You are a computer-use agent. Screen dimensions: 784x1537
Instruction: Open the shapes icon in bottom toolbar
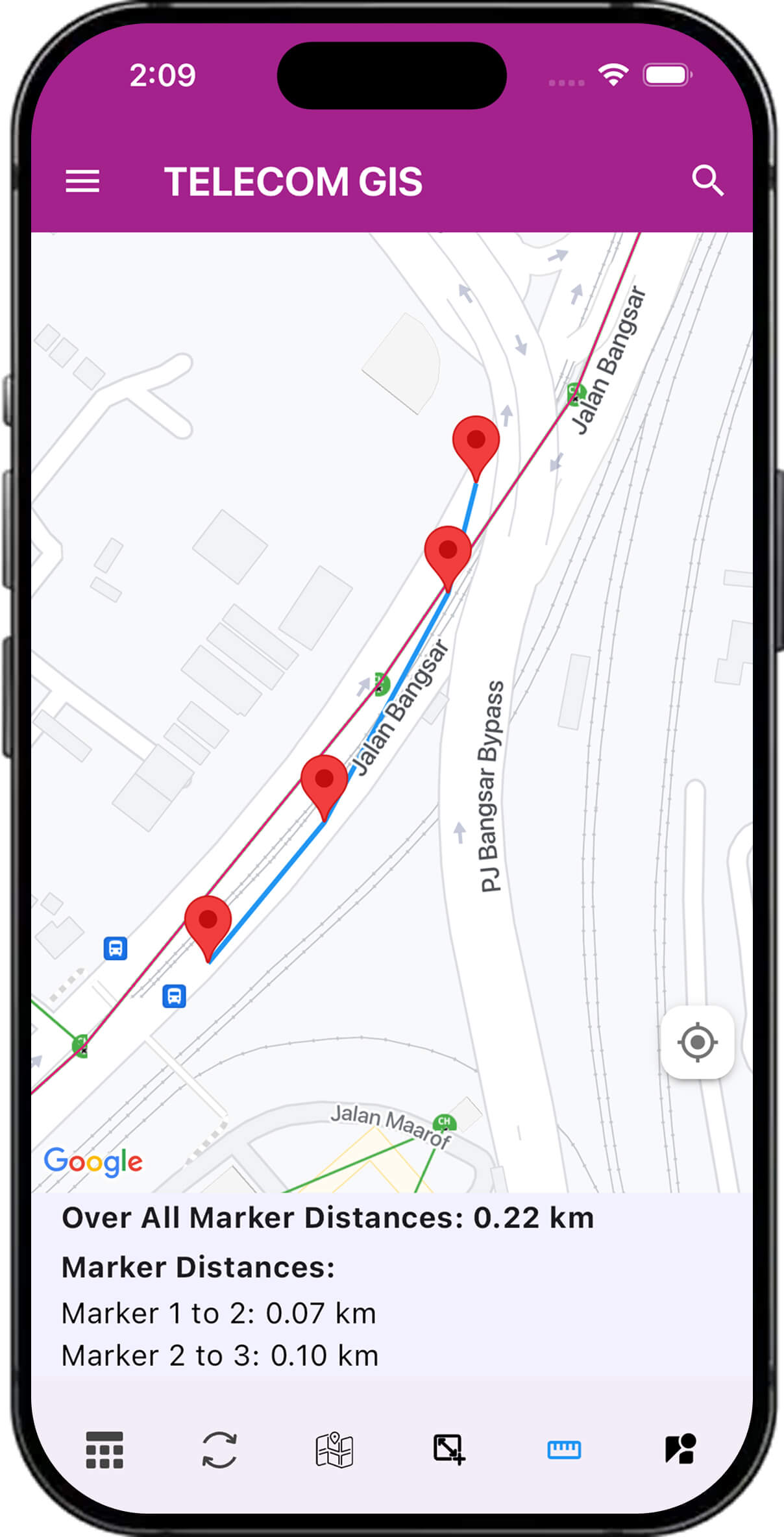(680, 1449)
